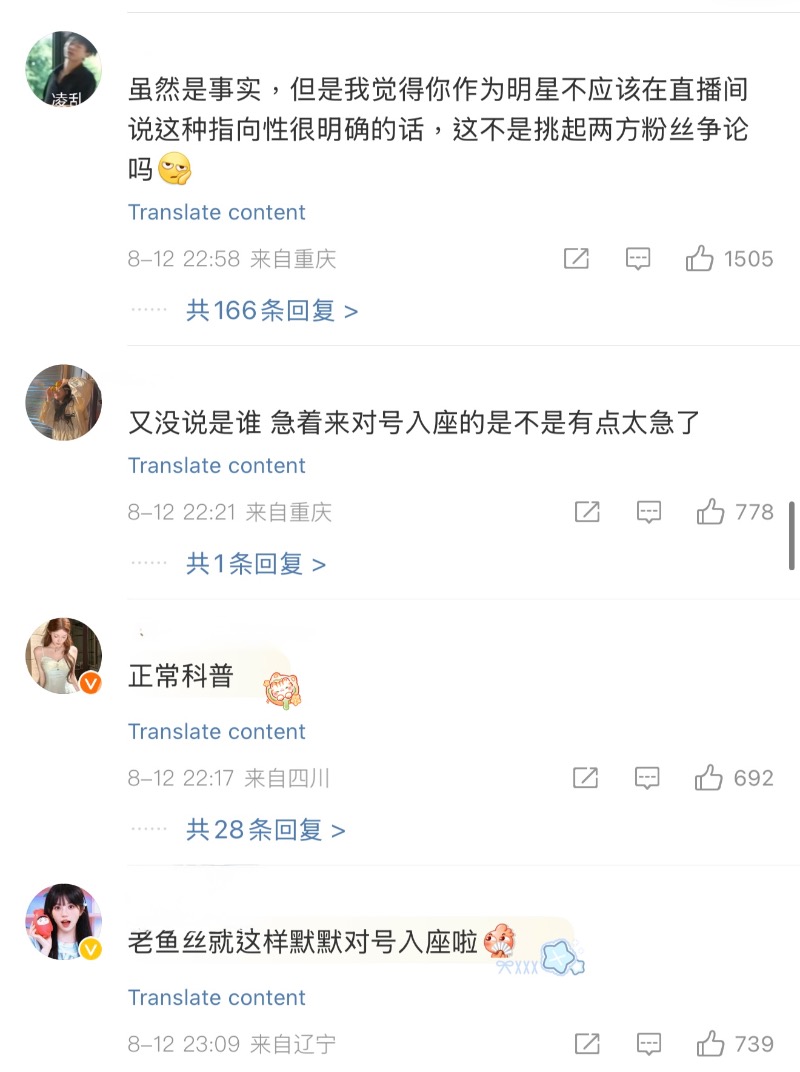Reply to the comment posted at 22:21
This screenshot has width=800, height=1072.
point(649,512)
